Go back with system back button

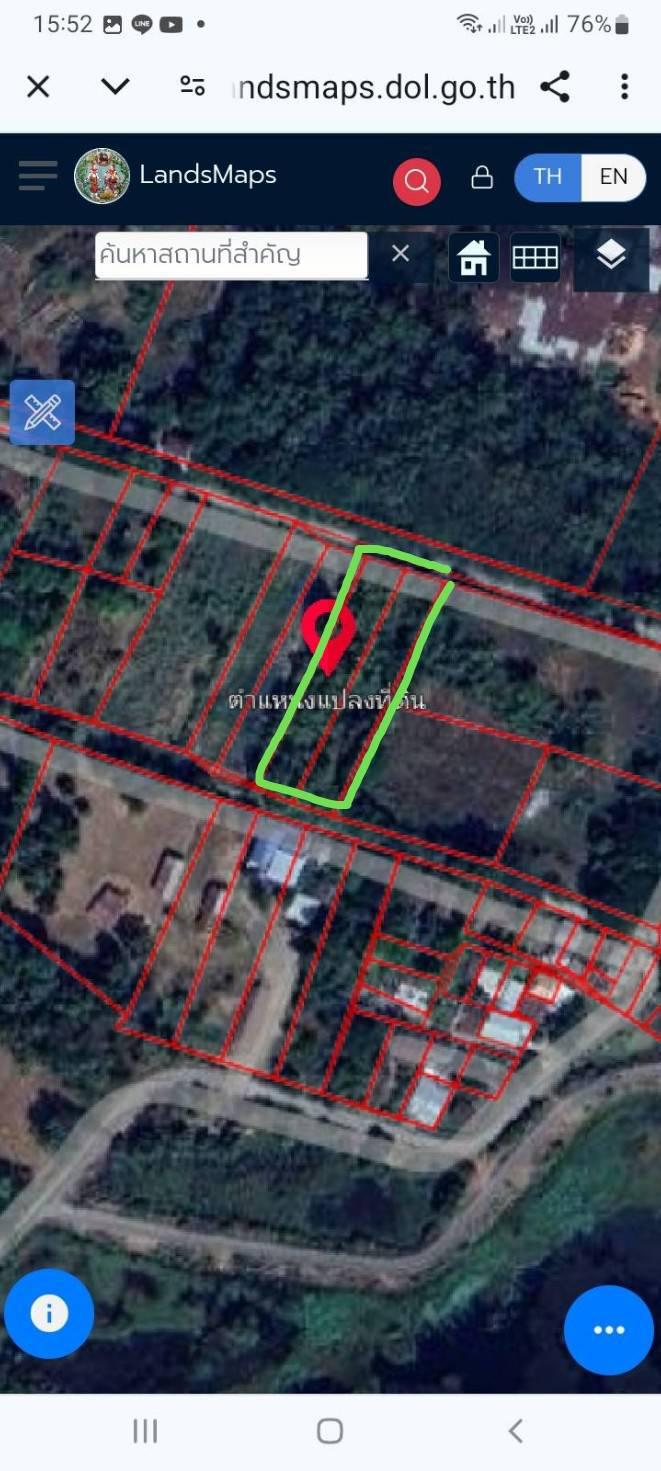[x=515, y=1431]
